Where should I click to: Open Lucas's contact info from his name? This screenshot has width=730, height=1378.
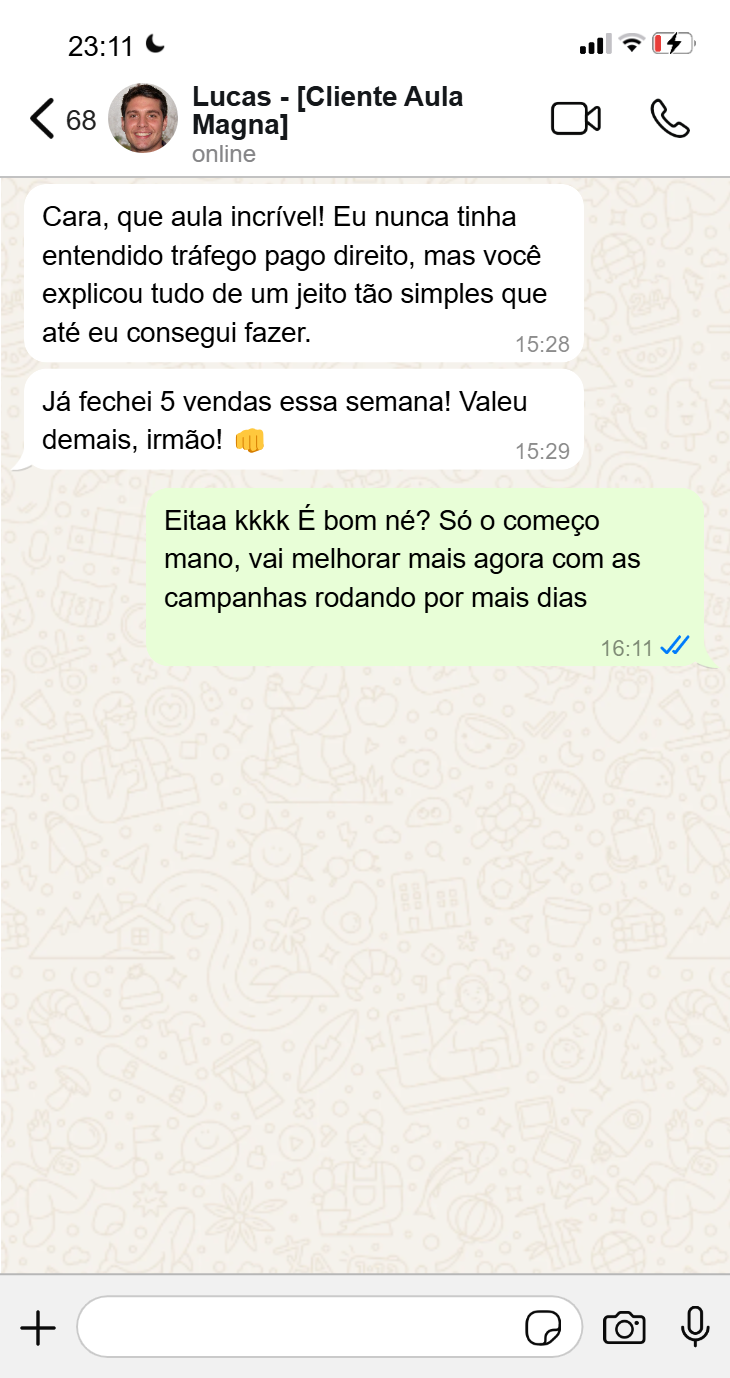click(327, 111)
